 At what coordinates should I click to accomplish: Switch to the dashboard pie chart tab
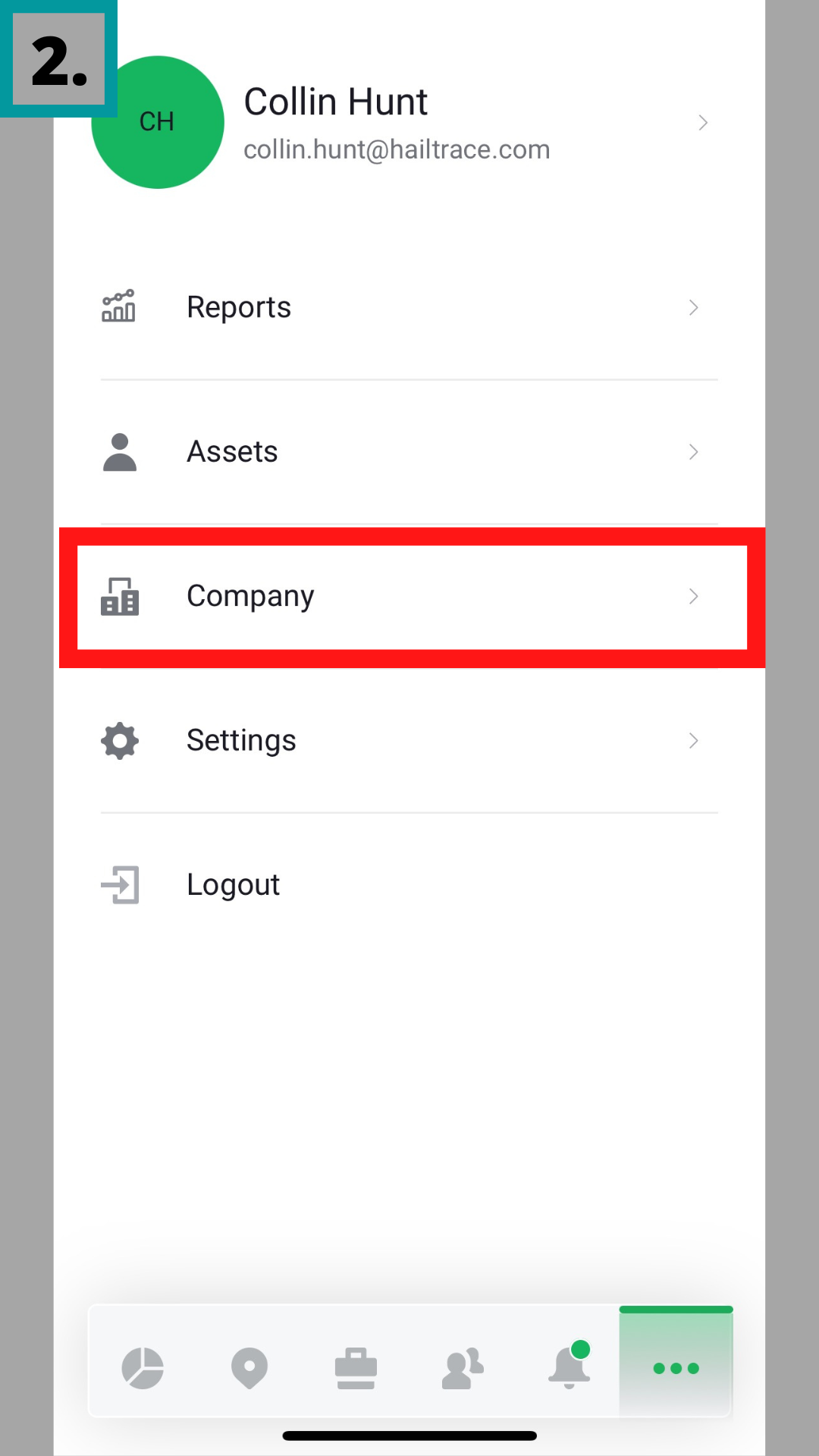[x=143, y=1368]
